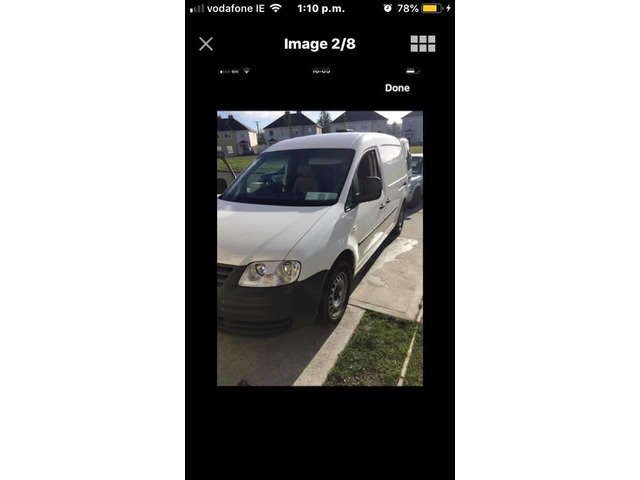
Task: Open the grid view of all images
Action: (x=422, y=44)
